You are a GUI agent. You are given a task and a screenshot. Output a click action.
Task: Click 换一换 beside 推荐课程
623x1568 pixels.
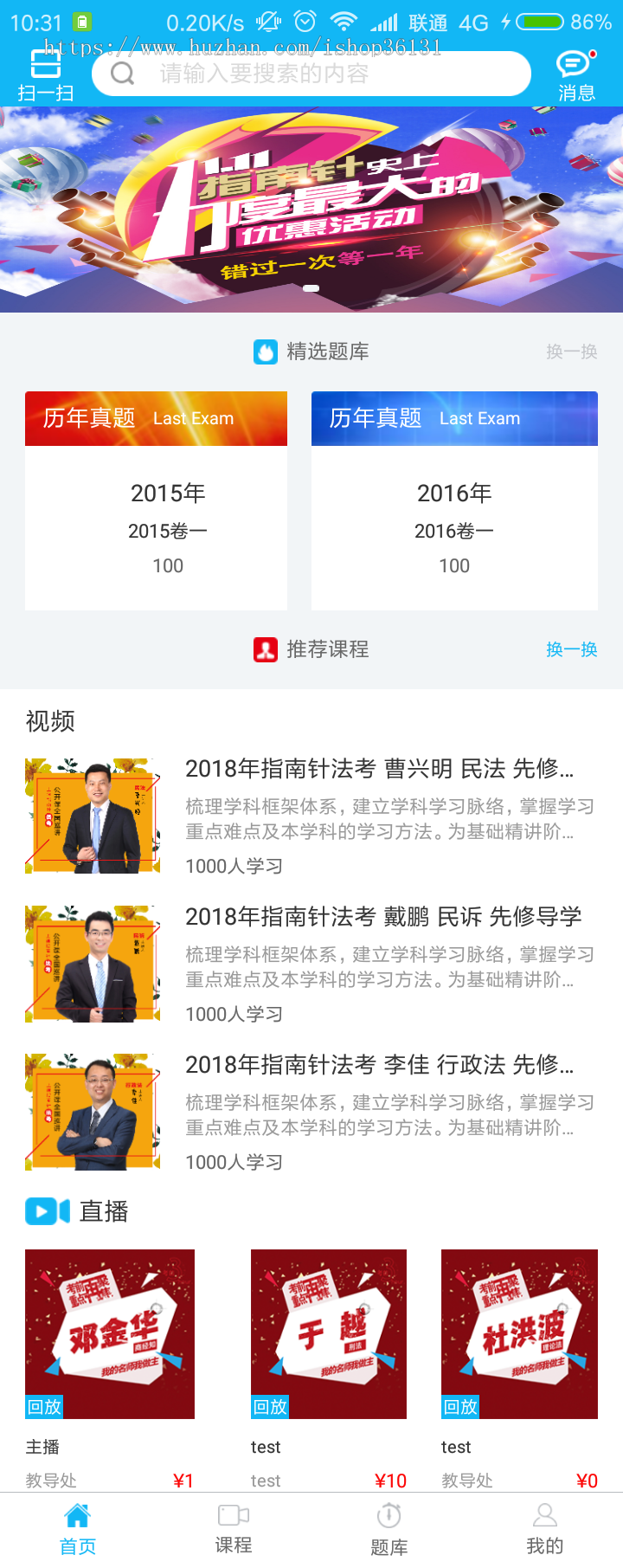pos(571,648)
